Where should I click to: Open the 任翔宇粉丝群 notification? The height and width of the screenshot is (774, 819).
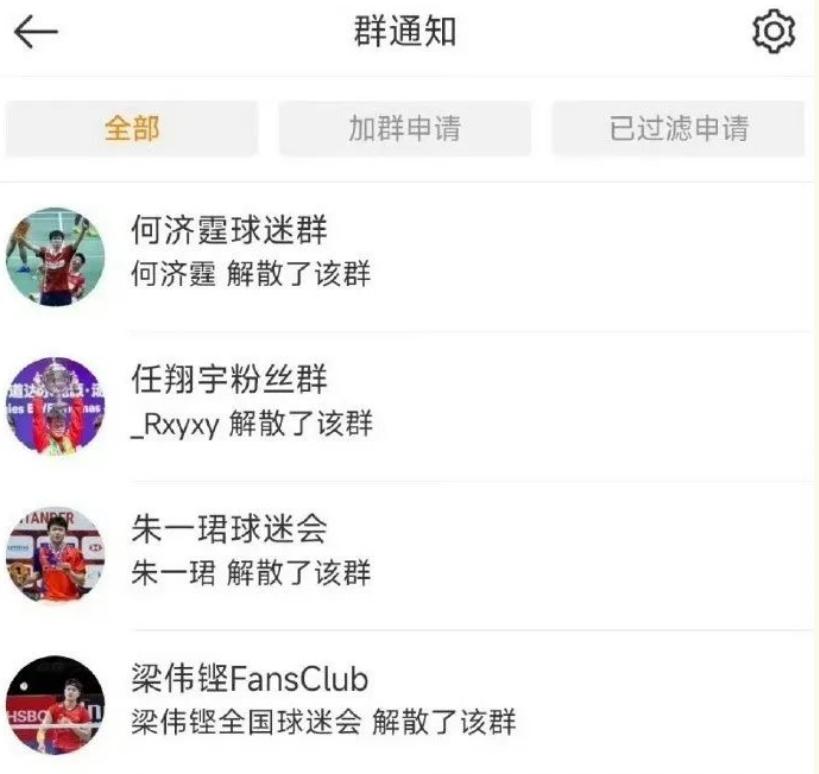click(409, 405)
